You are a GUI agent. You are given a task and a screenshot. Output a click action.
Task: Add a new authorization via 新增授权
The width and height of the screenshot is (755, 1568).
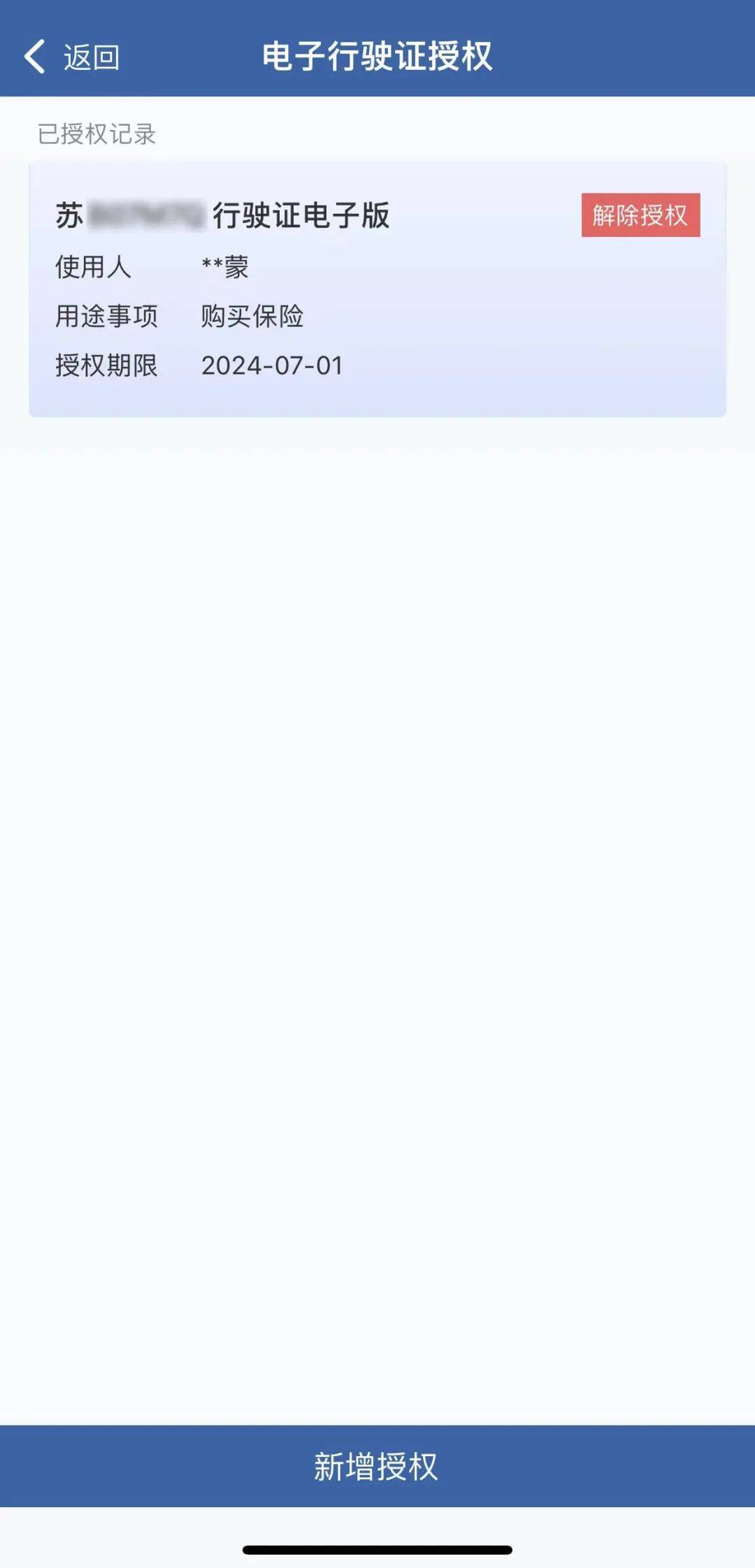tap(377, 1465)
